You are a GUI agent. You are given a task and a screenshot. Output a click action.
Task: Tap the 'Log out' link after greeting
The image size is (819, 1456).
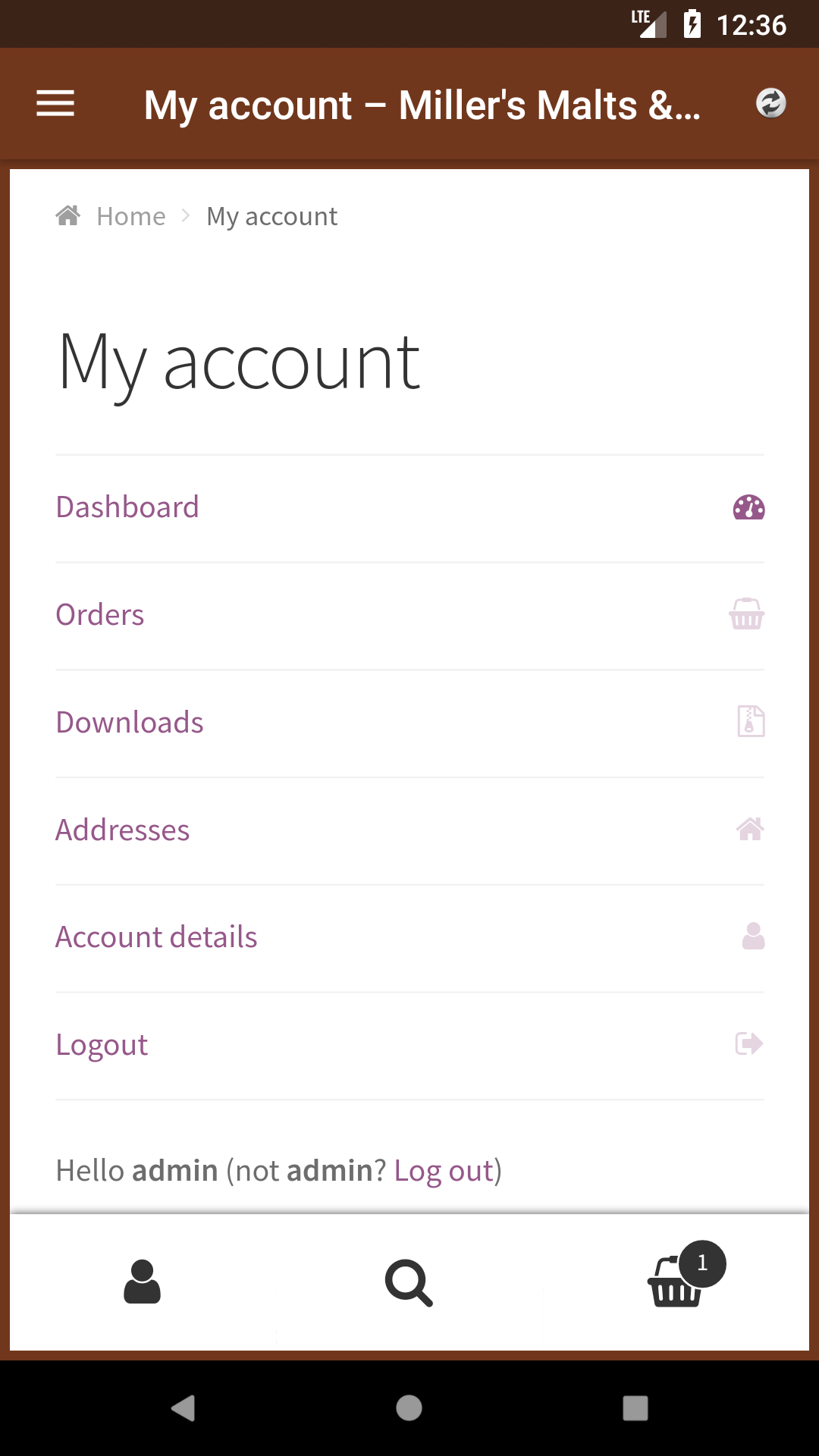click(x=444, y=1172)
